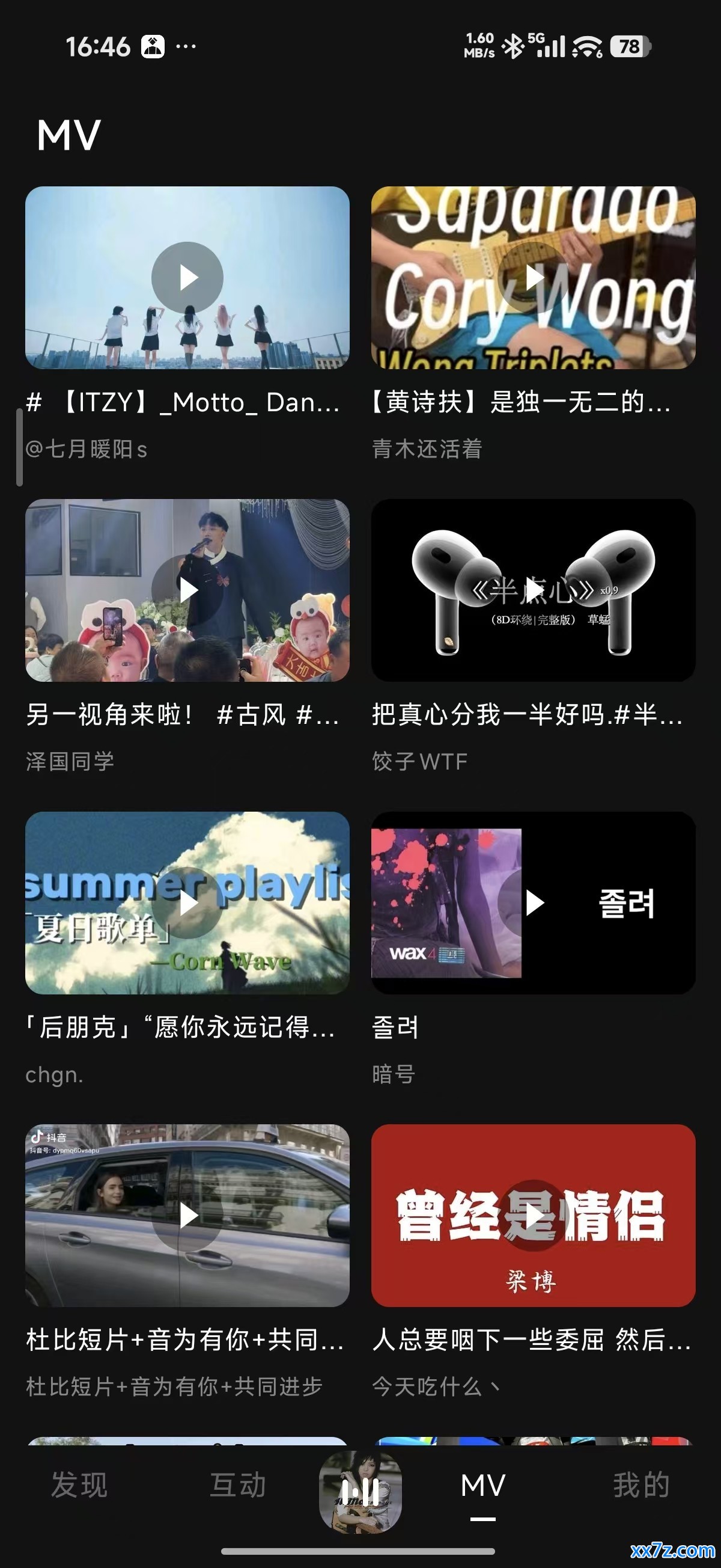
Task: Switch to the 互动 tab
Action: [x=238, y=1484]
